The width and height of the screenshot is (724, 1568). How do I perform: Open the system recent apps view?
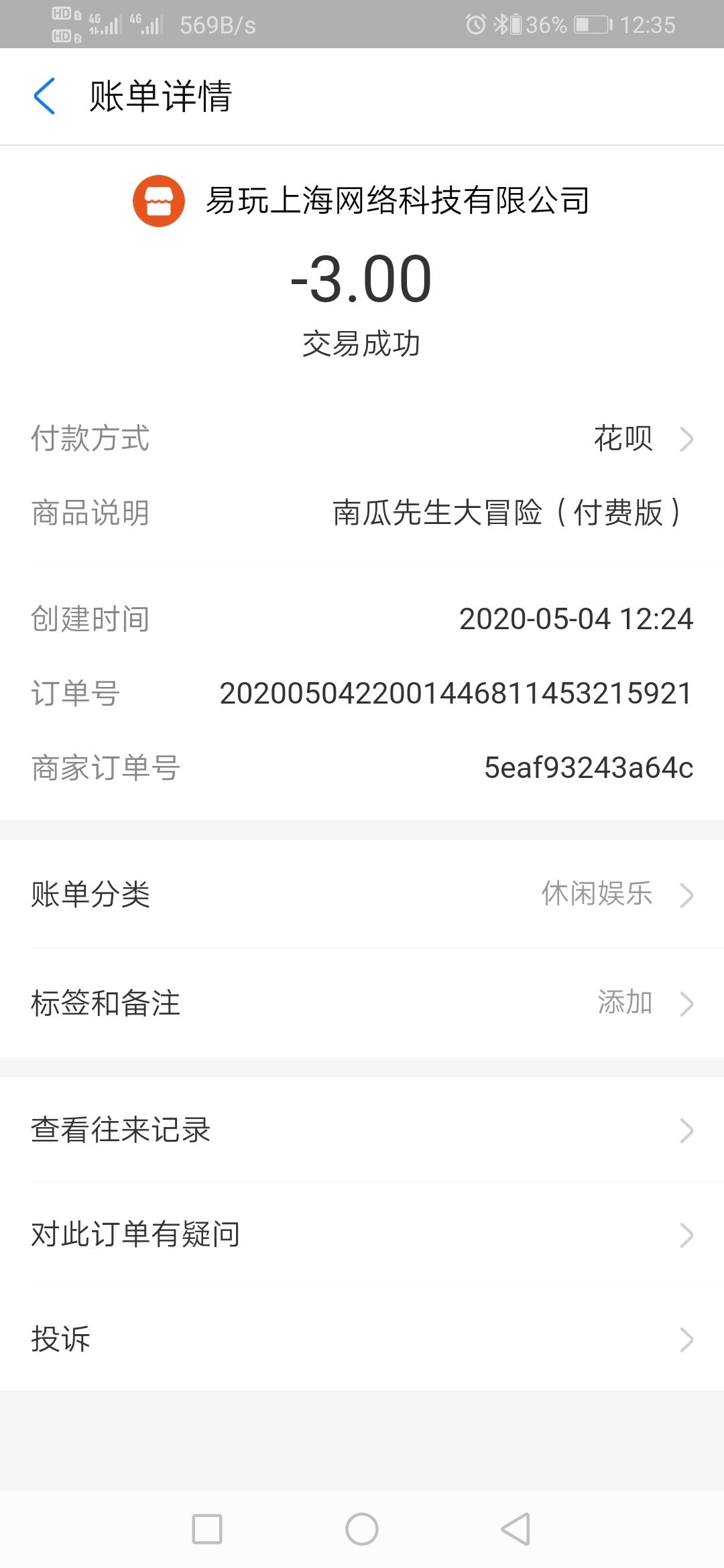point(207,1529)
